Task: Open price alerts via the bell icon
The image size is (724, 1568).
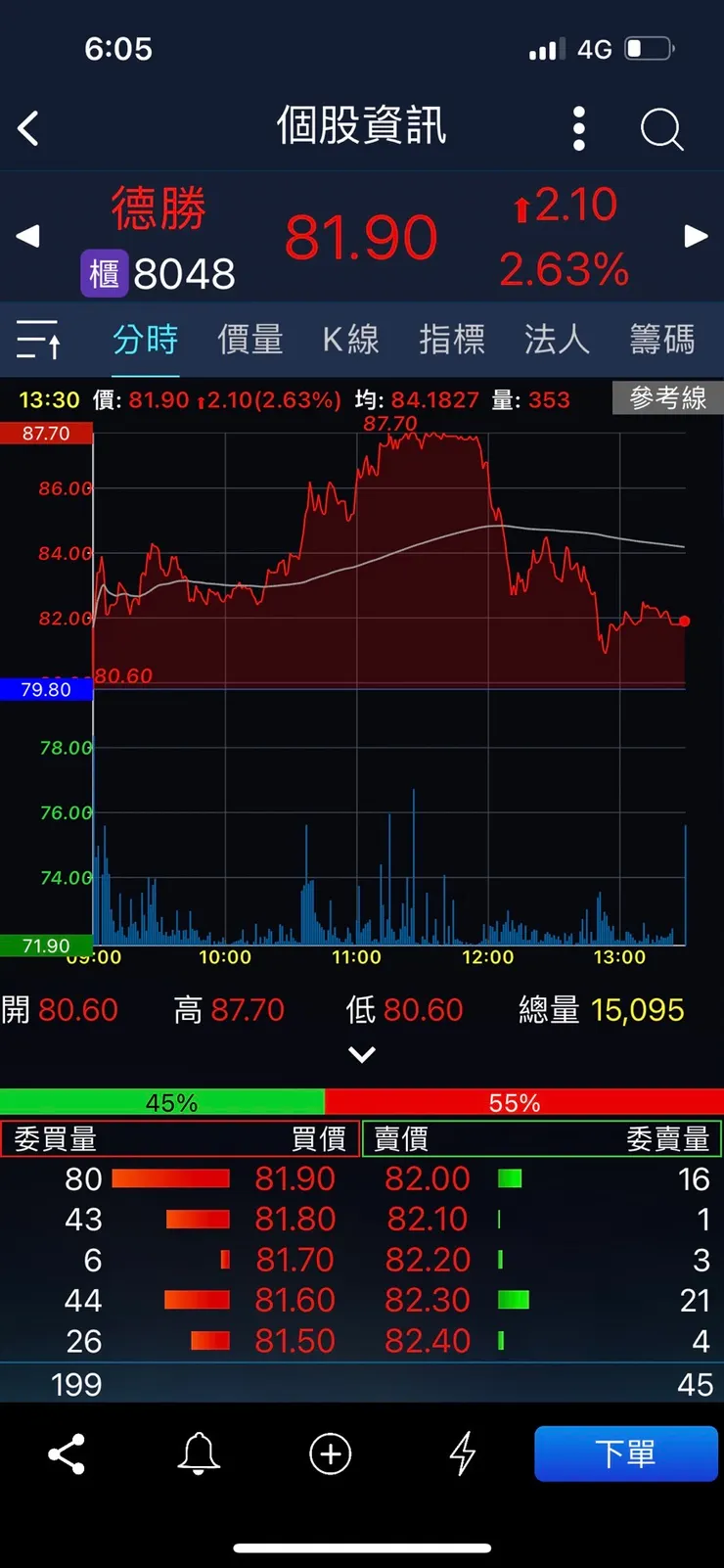Action: coord(199,1454)
